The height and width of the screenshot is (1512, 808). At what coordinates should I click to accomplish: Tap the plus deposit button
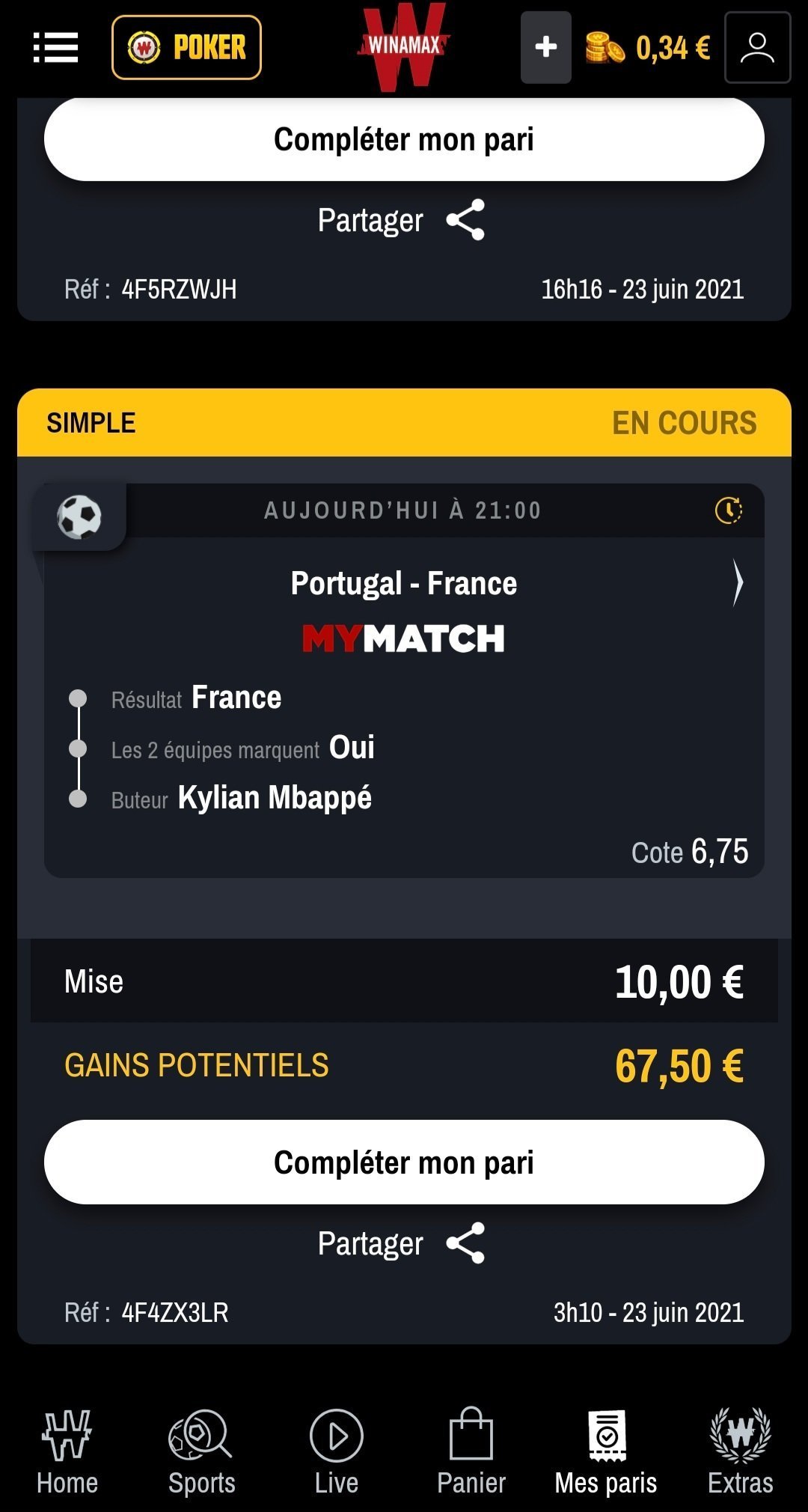546,48
